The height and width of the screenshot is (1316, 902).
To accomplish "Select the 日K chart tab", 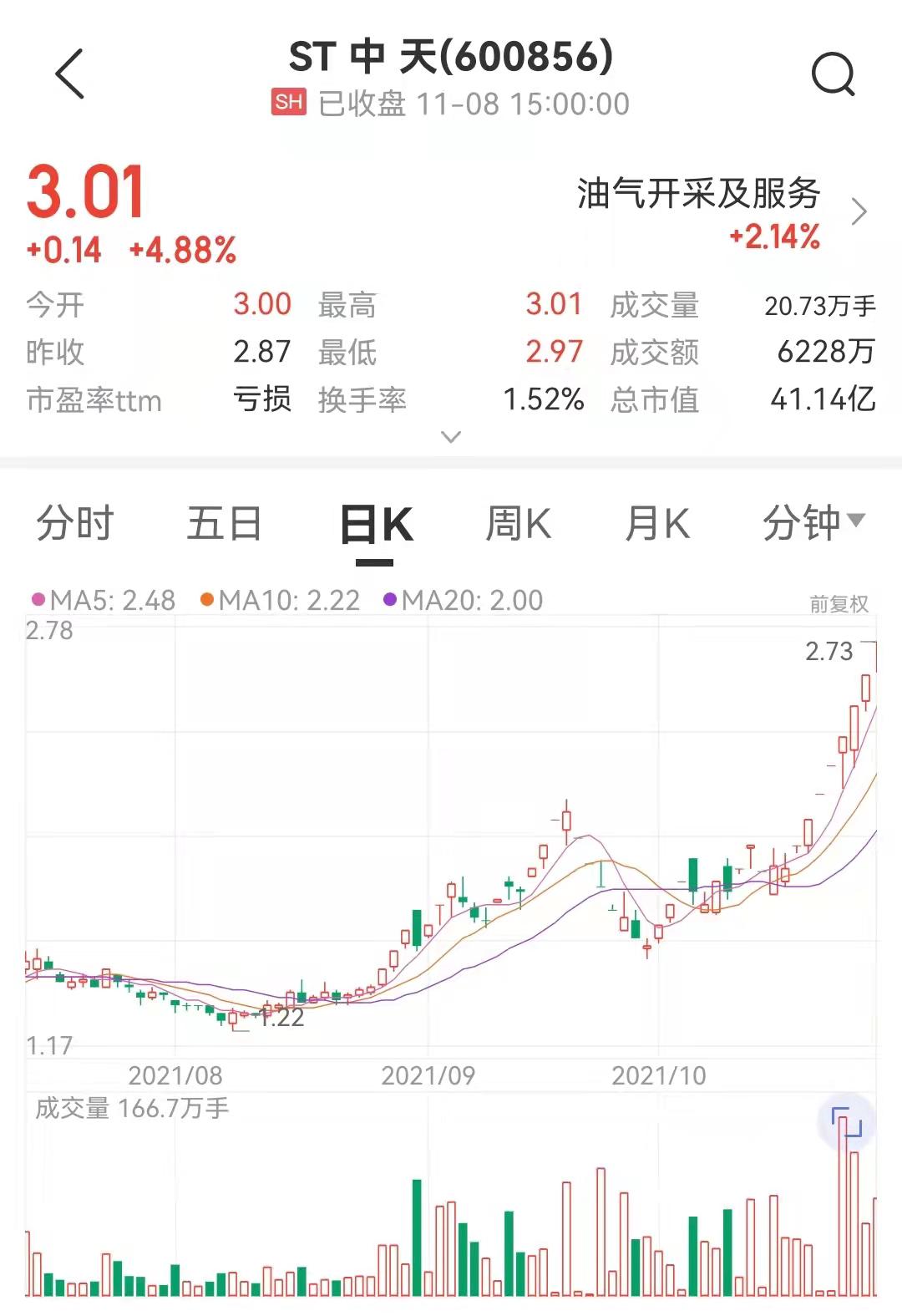I will coord(376,526).
